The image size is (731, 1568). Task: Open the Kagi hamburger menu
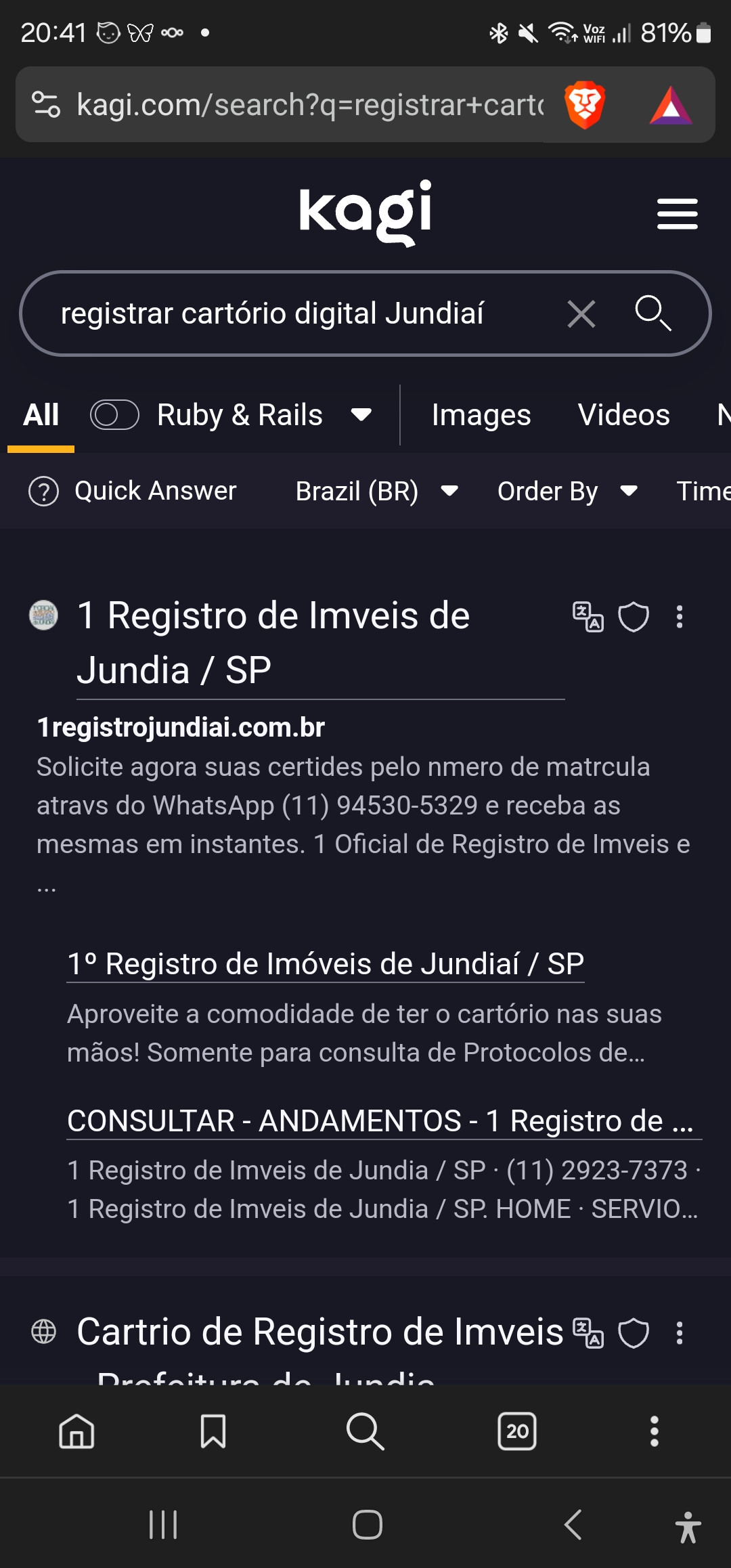[677, 213]
